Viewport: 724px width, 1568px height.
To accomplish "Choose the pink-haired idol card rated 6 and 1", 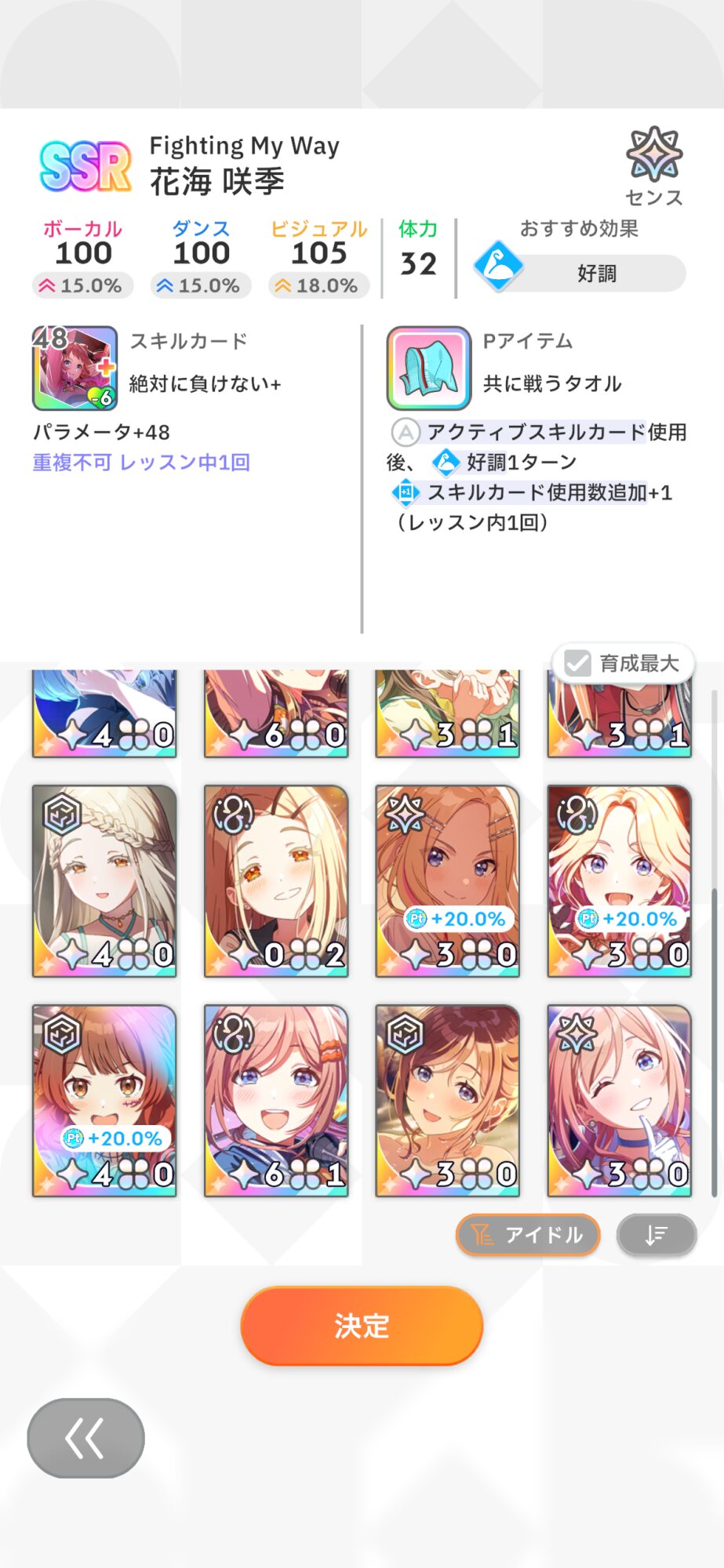I will click(276, 1101).
